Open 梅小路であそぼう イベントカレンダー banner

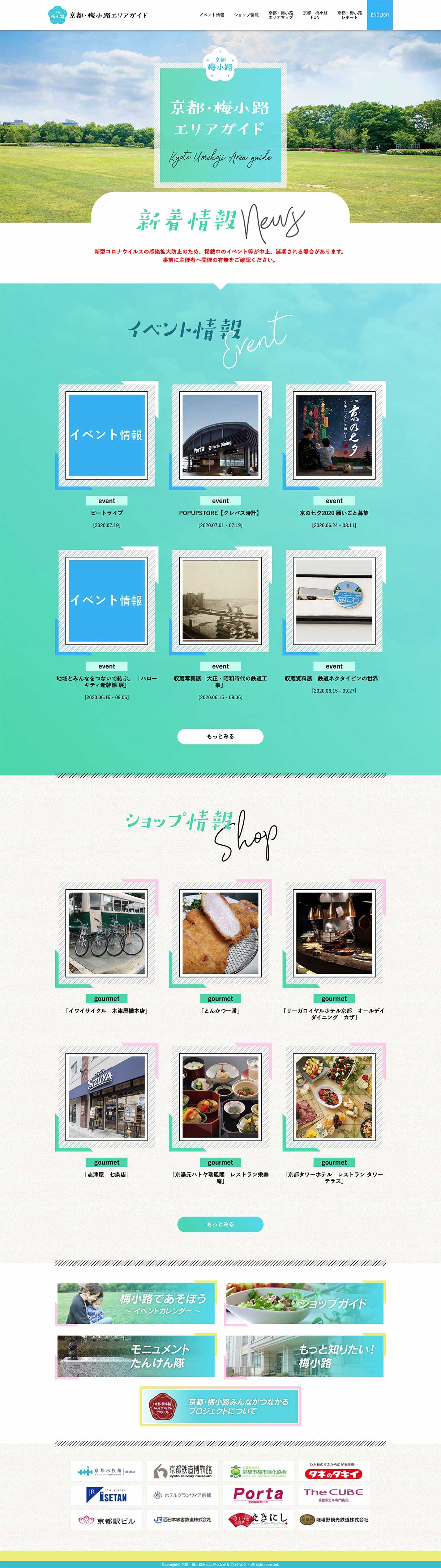[136, 1303]
